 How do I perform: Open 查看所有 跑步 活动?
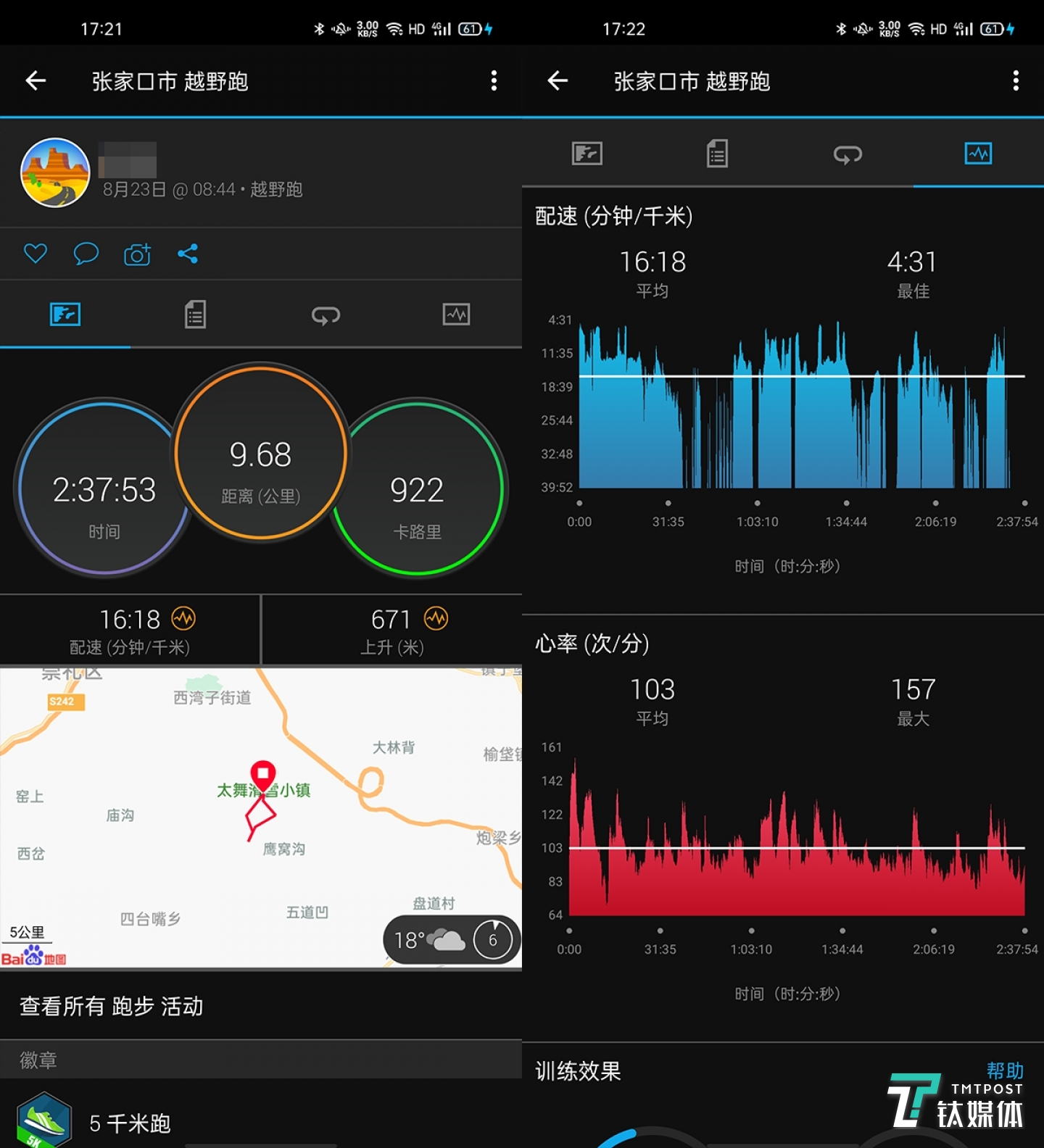[112, 1006]
